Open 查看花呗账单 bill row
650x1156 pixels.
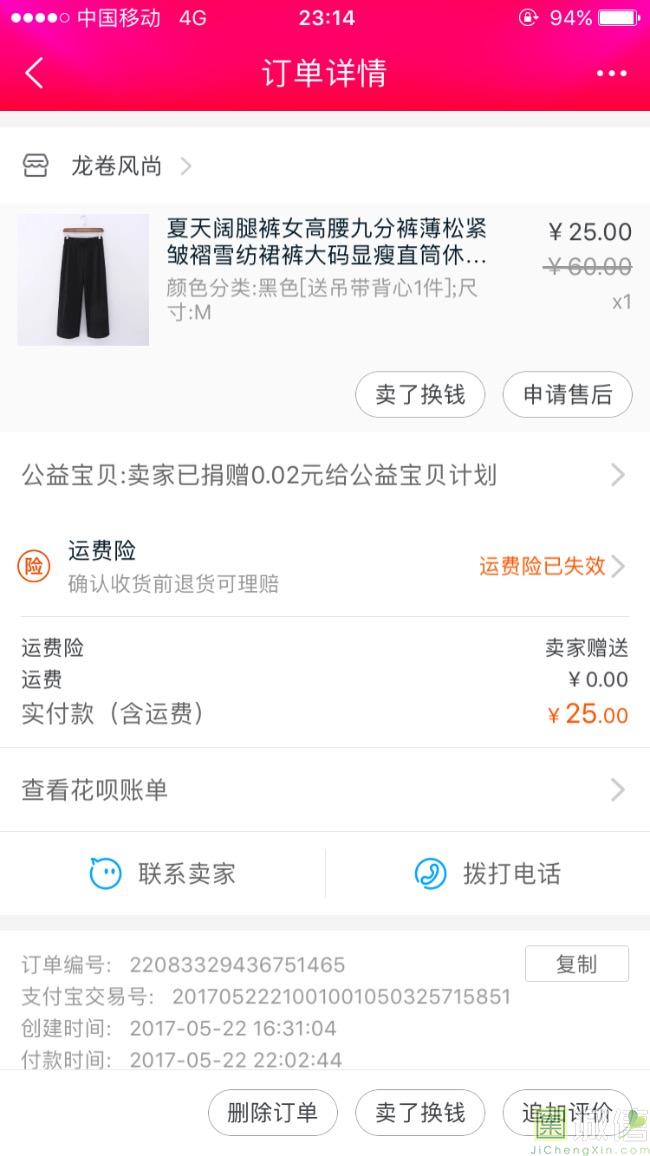[324, 790]
